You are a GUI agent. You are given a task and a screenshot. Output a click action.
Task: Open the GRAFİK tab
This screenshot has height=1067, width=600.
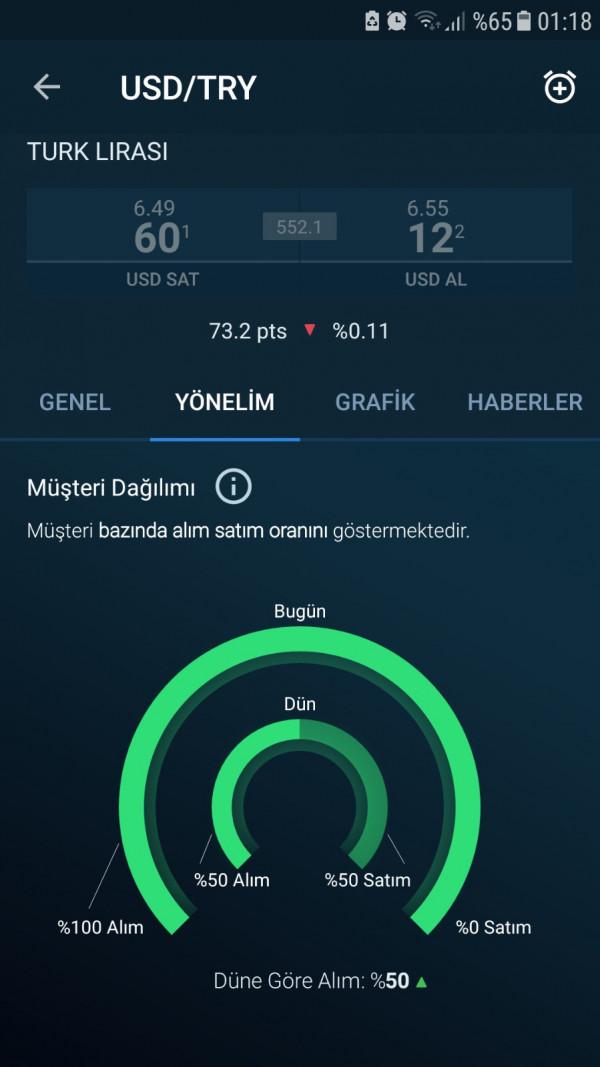375,402
